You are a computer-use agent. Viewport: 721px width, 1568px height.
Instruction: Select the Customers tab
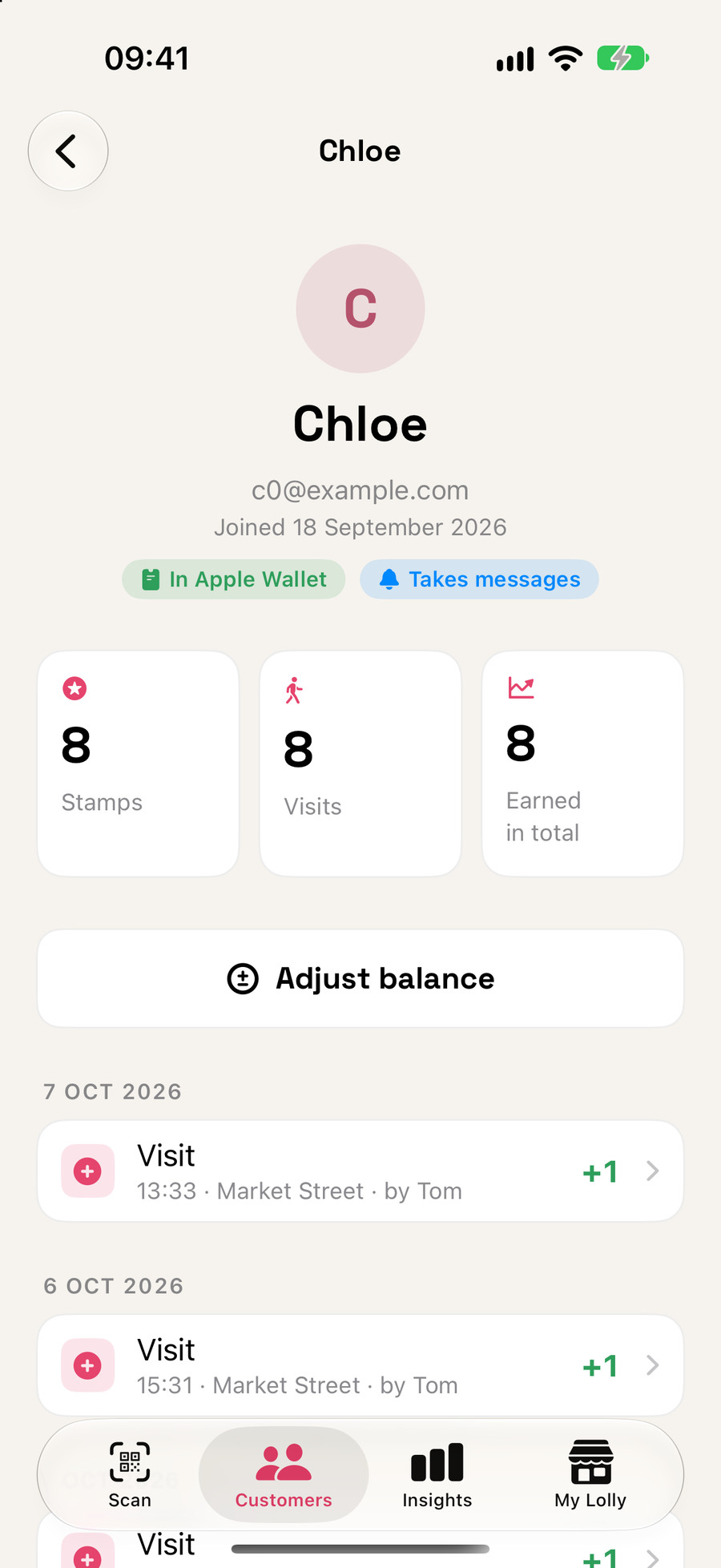(284, 1474)
